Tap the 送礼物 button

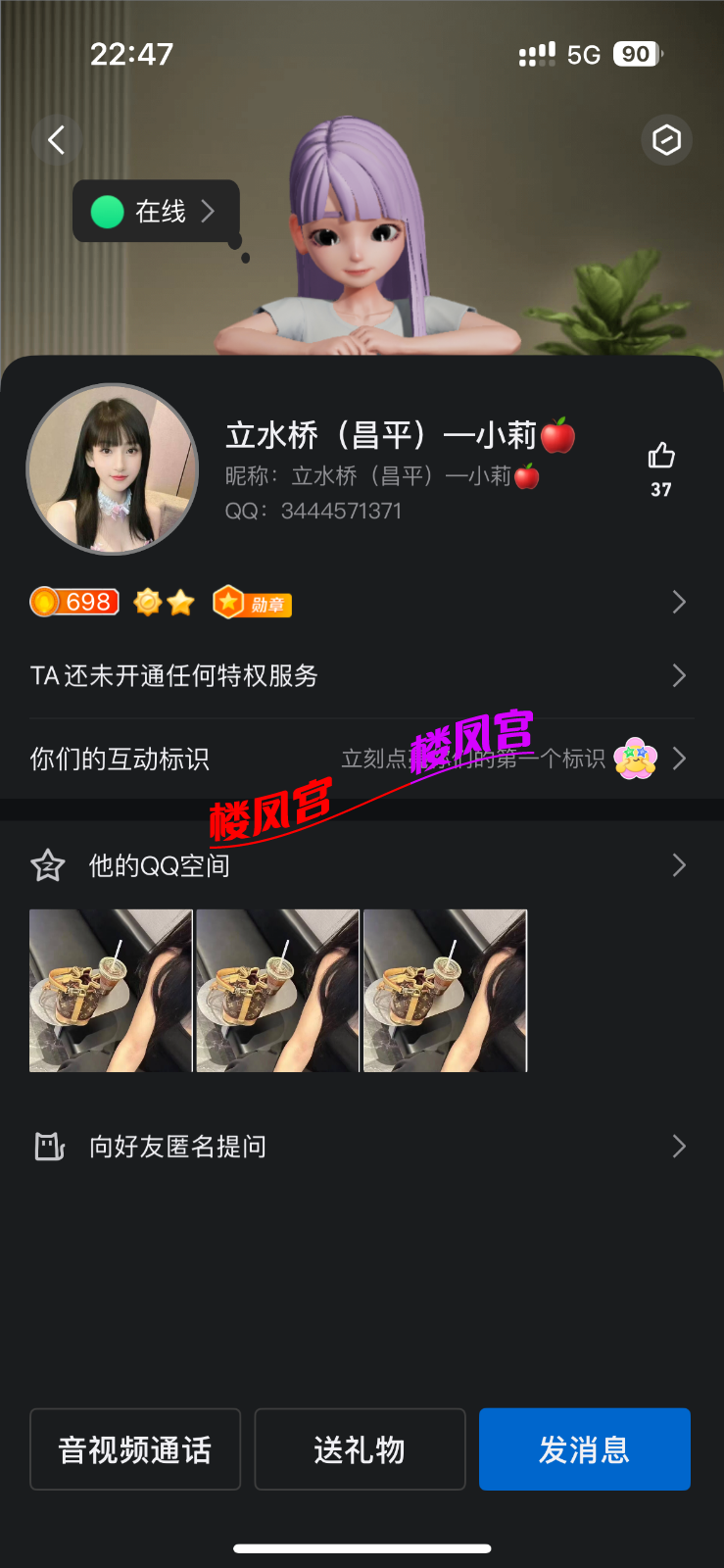tap(360, 1449)
